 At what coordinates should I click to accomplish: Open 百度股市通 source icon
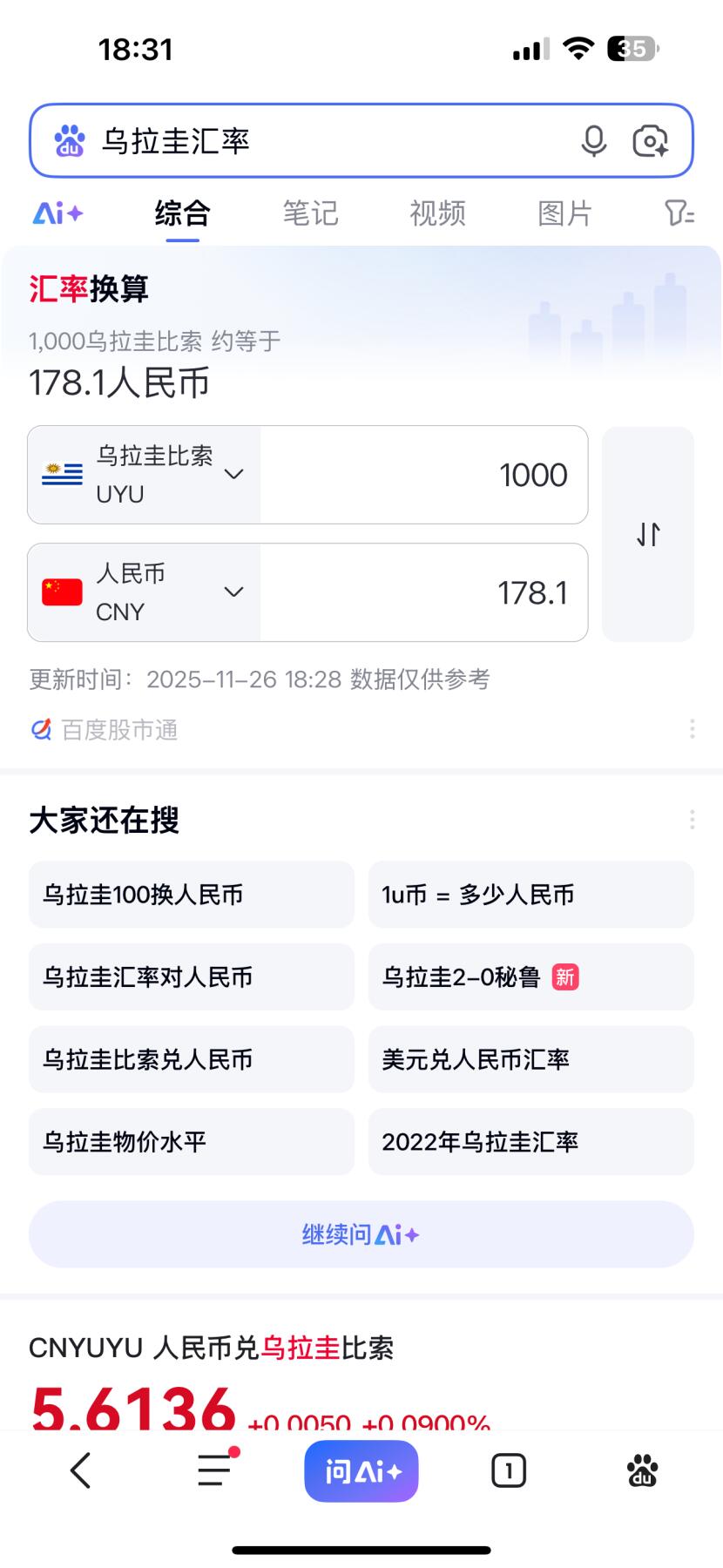click(38, 729)
